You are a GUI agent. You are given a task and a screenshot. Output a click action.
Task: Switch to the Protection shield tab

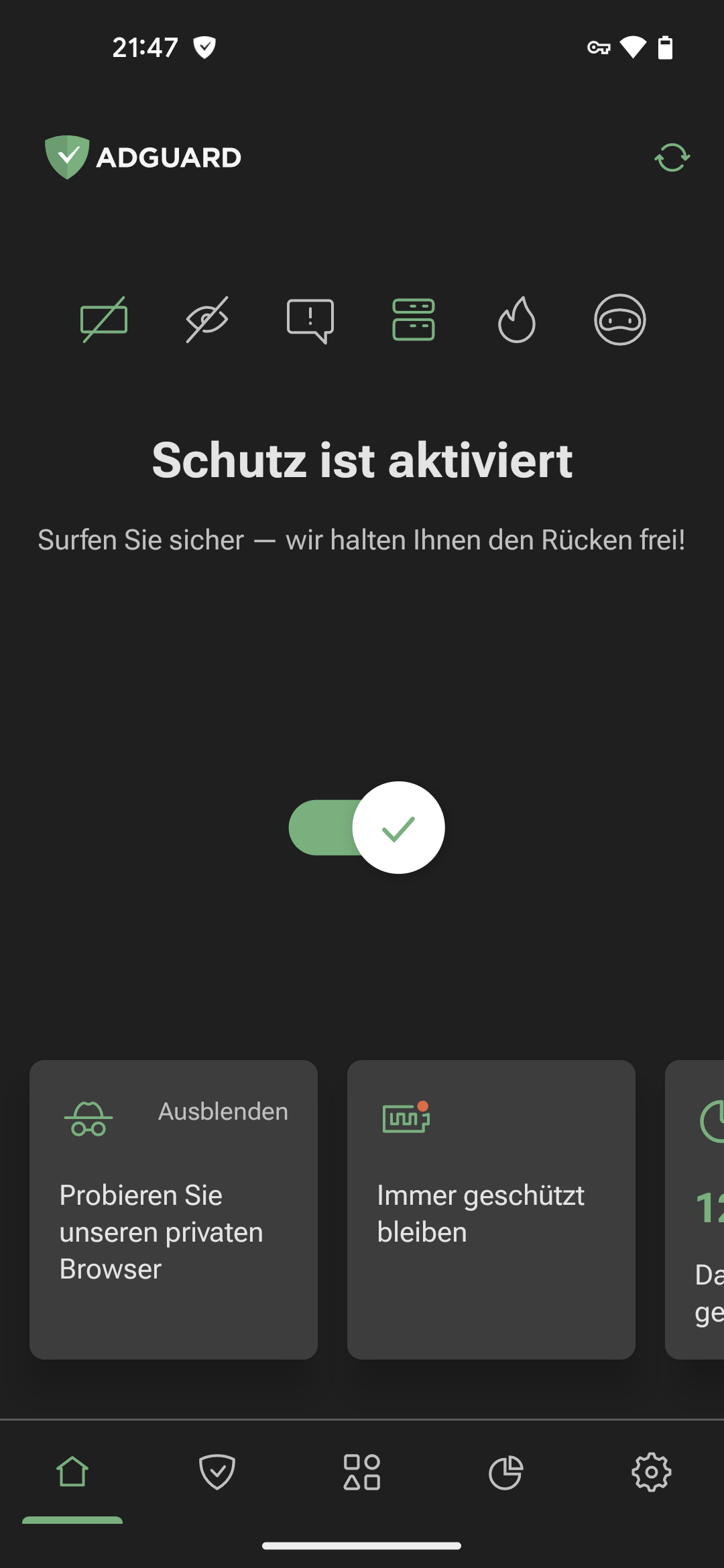217,1472
